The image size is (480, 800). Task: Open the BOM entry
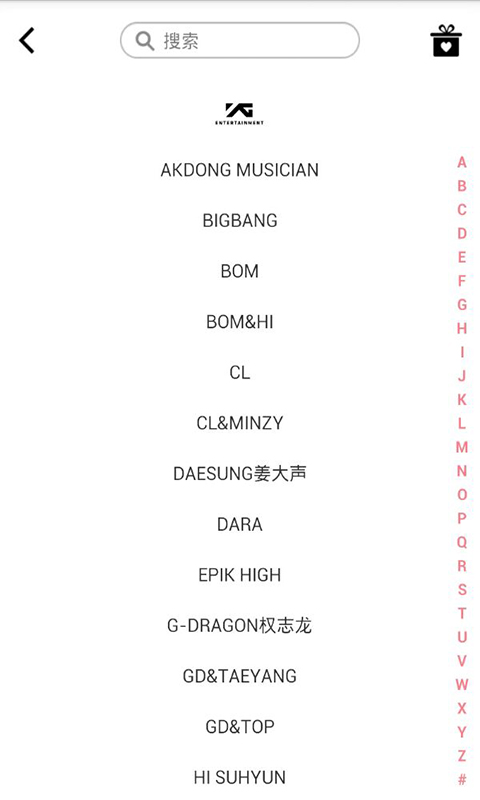(240, 271)
